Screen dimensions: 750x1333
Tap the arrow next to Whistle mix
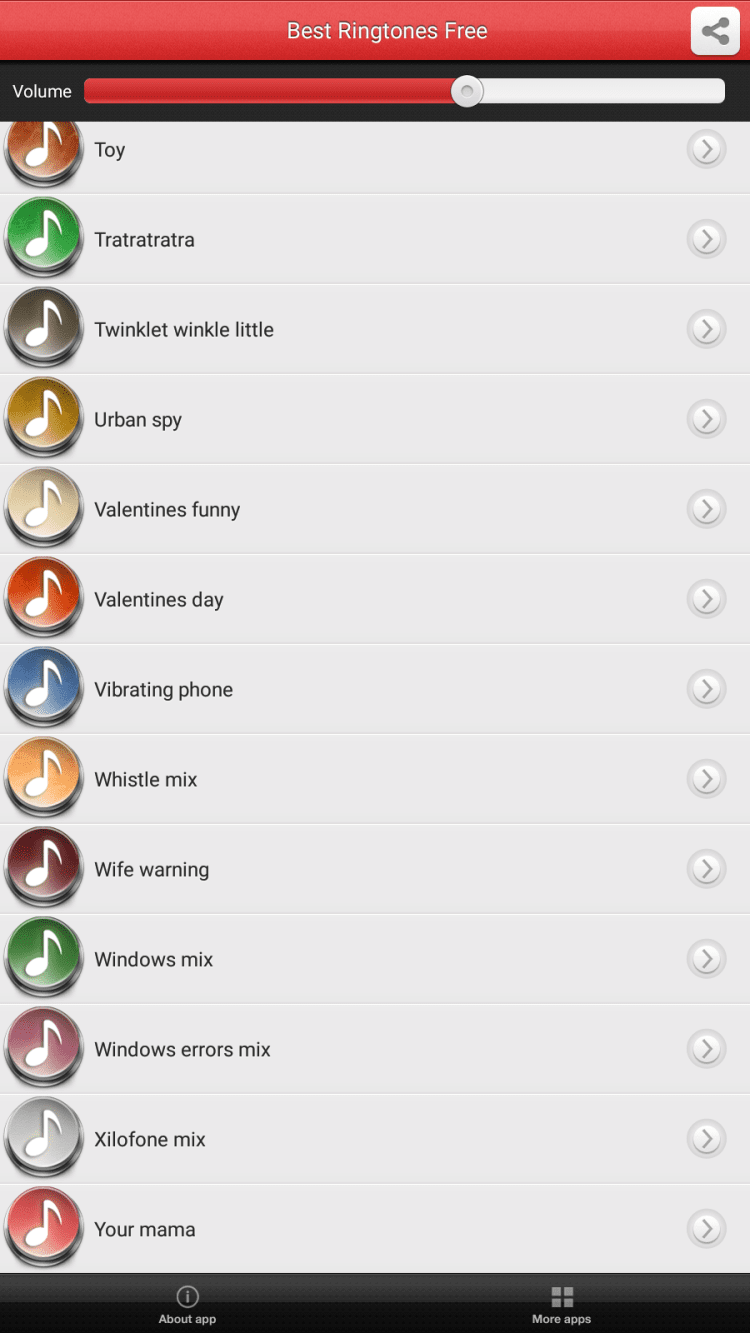[x=706, y=779]
